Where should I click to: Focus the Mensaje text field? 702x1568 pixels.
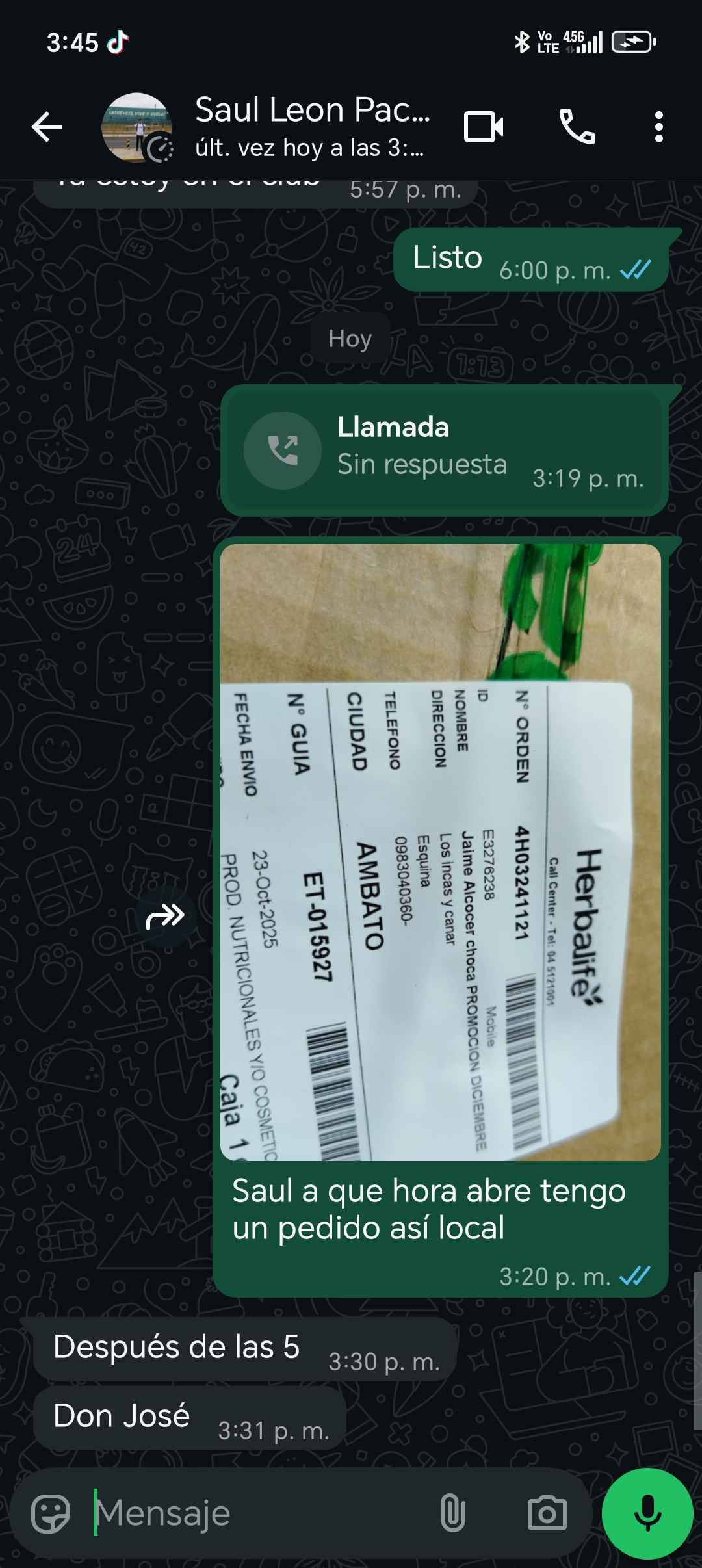point(260,1513)
